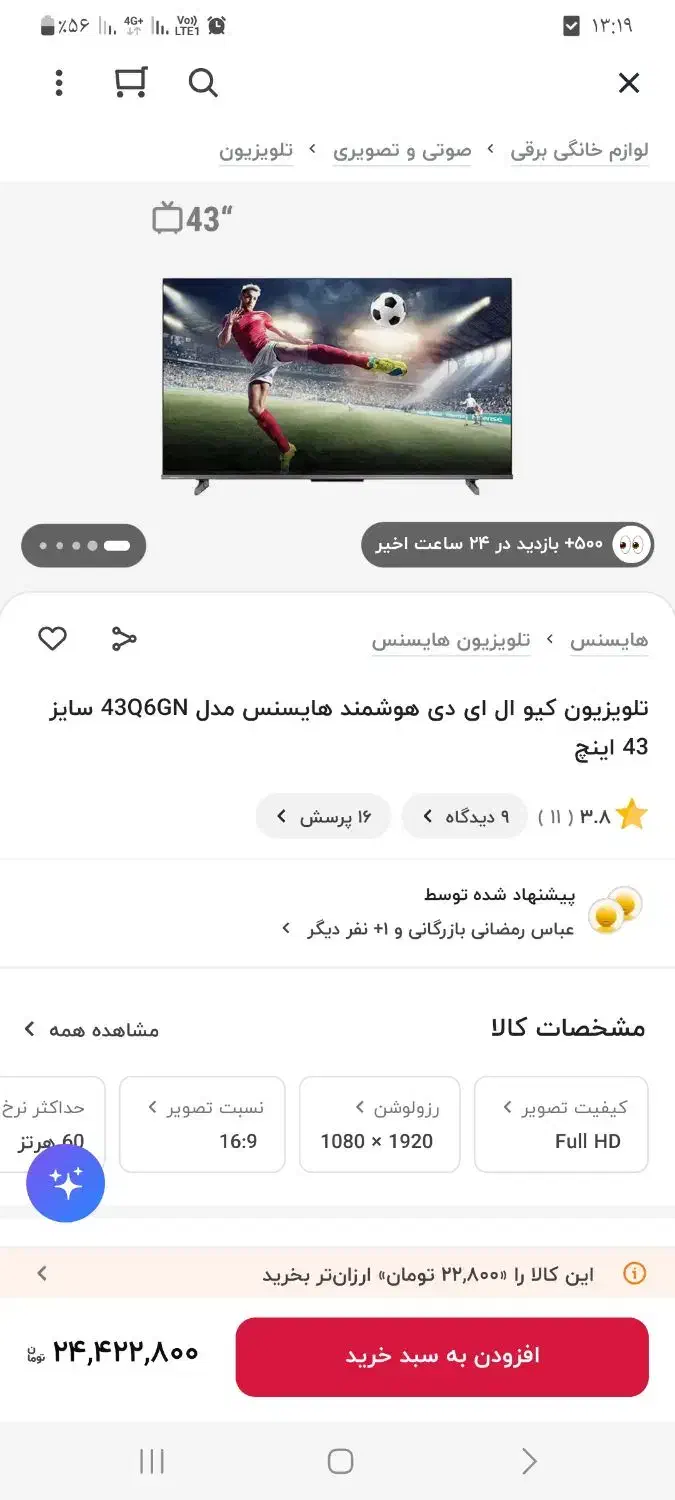Image resolution: width=675 pixels, height=1500 pixels.
Task: Open تلویزیون breadcrumb category
Action: coord(256,150)
